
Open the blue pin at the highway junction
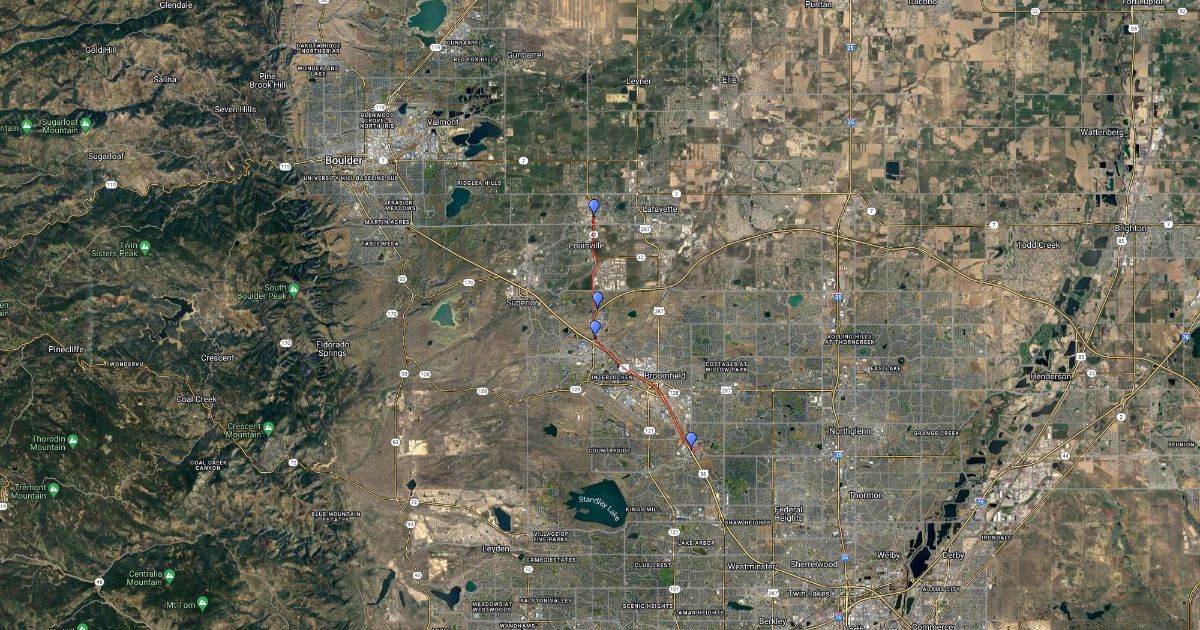[595, 327]
